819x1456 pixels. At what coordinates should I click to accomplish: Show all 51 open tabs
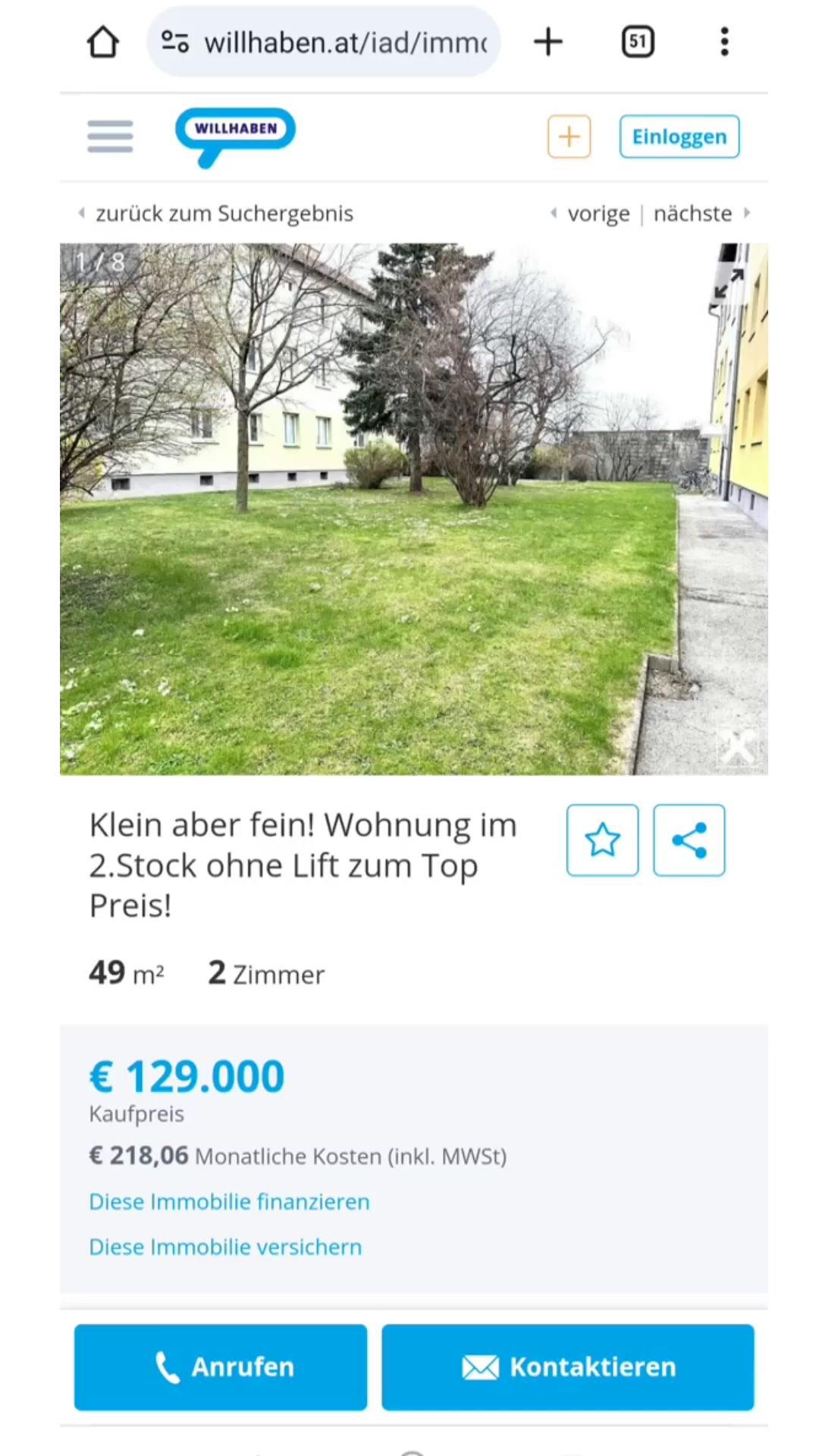coord(637,42)
